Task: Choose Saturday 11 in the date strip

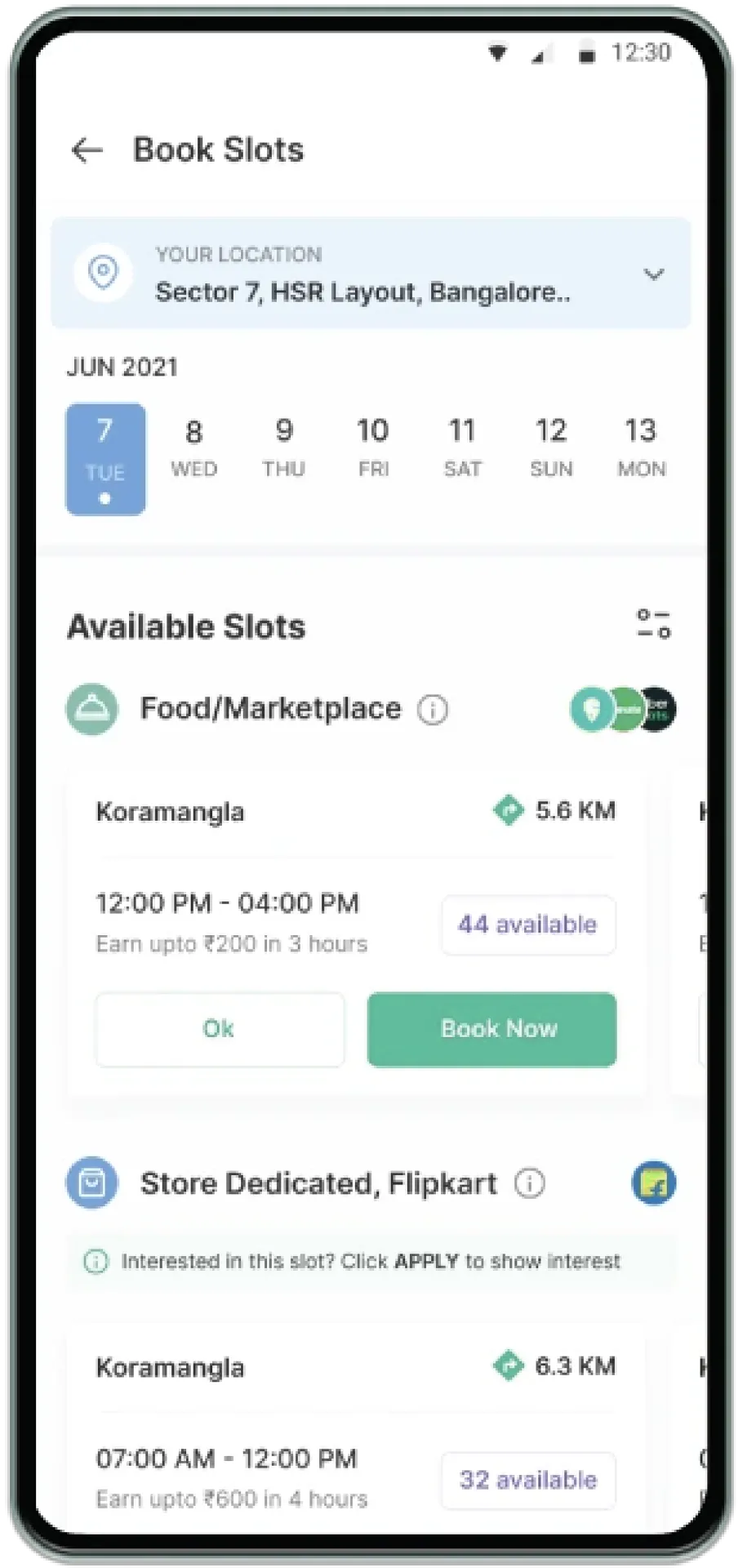Action: pos(462,448)
